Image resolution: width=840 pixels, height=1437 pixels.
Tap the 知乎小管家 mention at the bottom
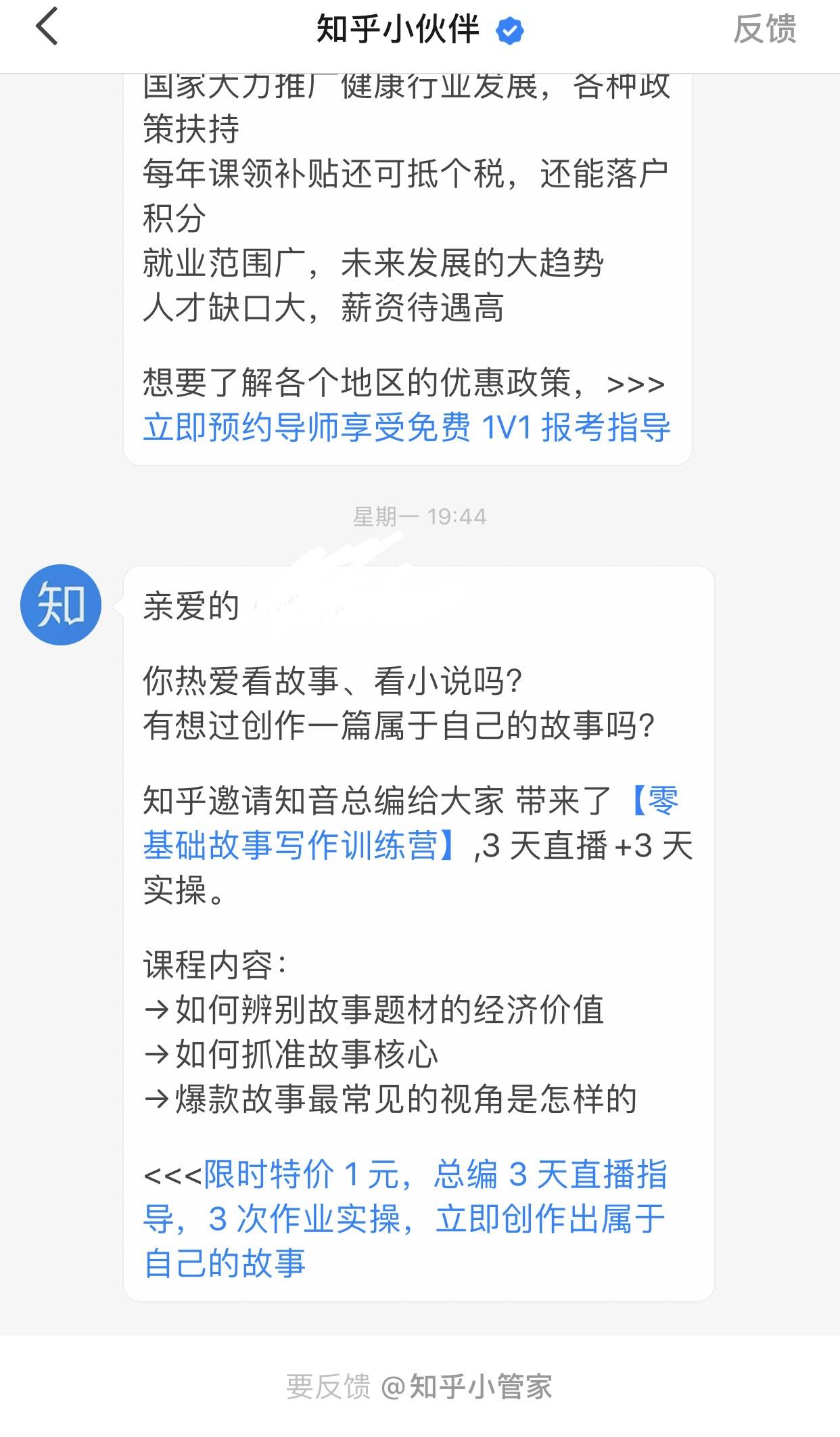pyautogui.click(x=467, y=1387)
